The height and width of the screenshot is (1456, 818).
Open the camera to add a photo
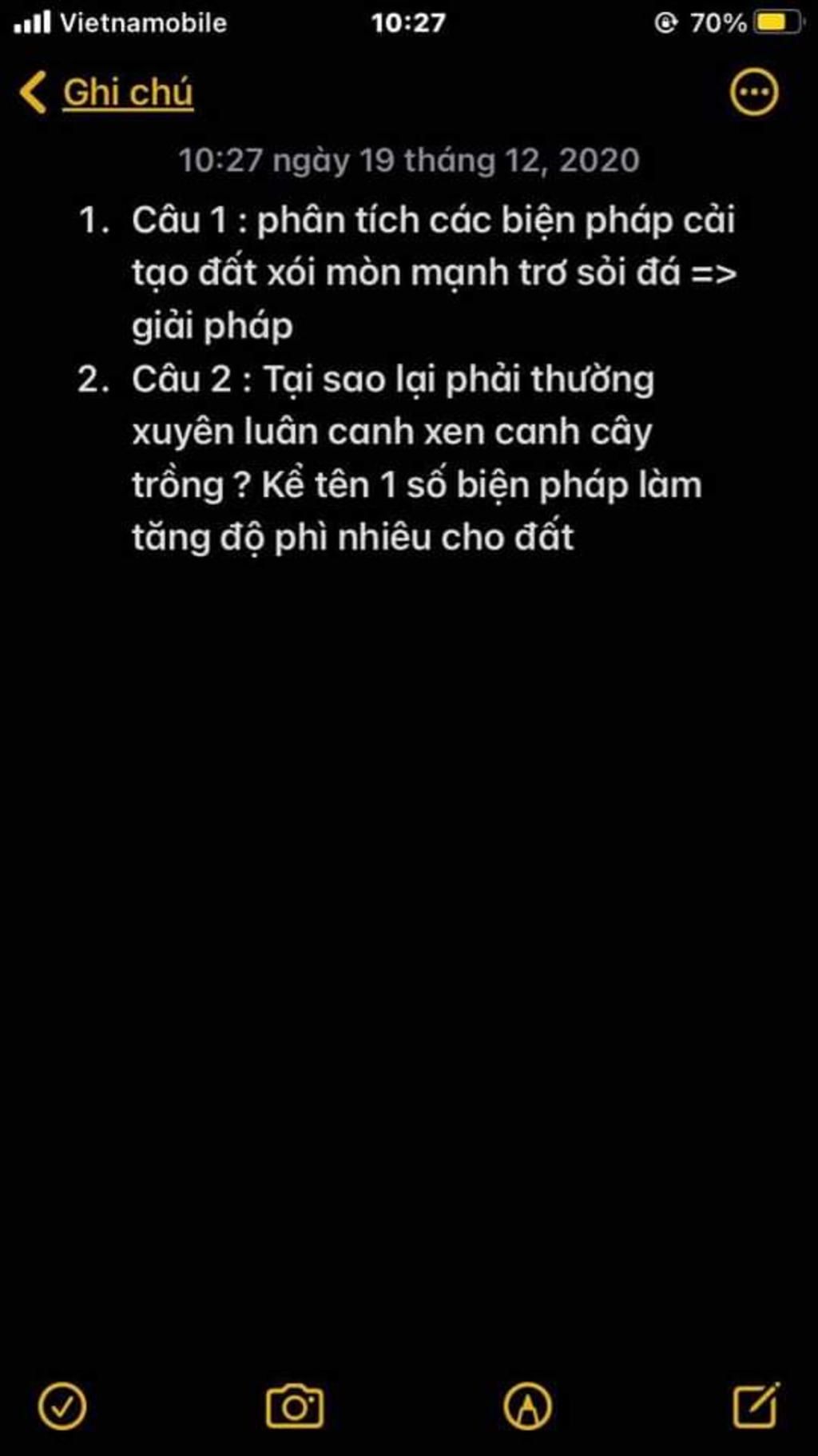click(x=295, y=1405)
